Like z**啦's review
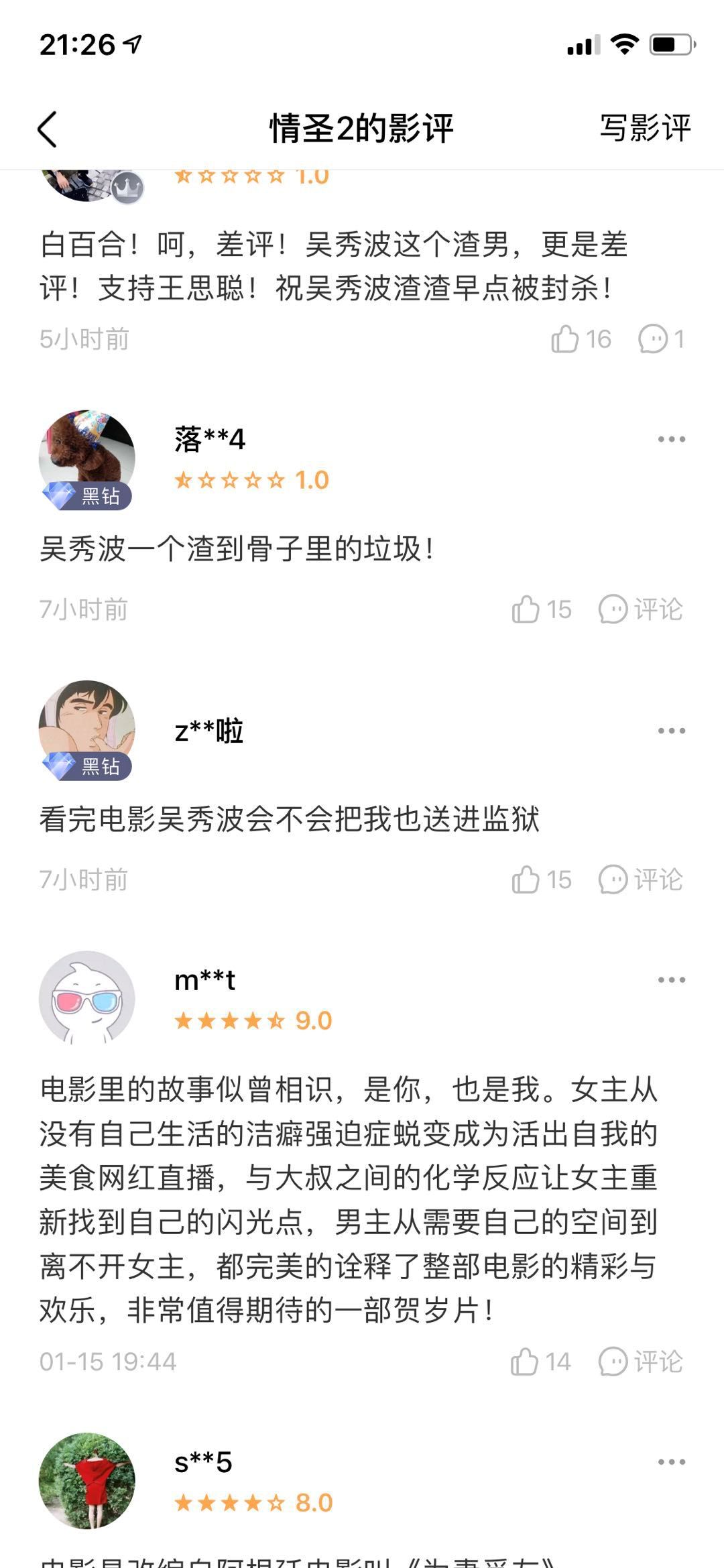724x1568 pixels. tap(526, 880)
